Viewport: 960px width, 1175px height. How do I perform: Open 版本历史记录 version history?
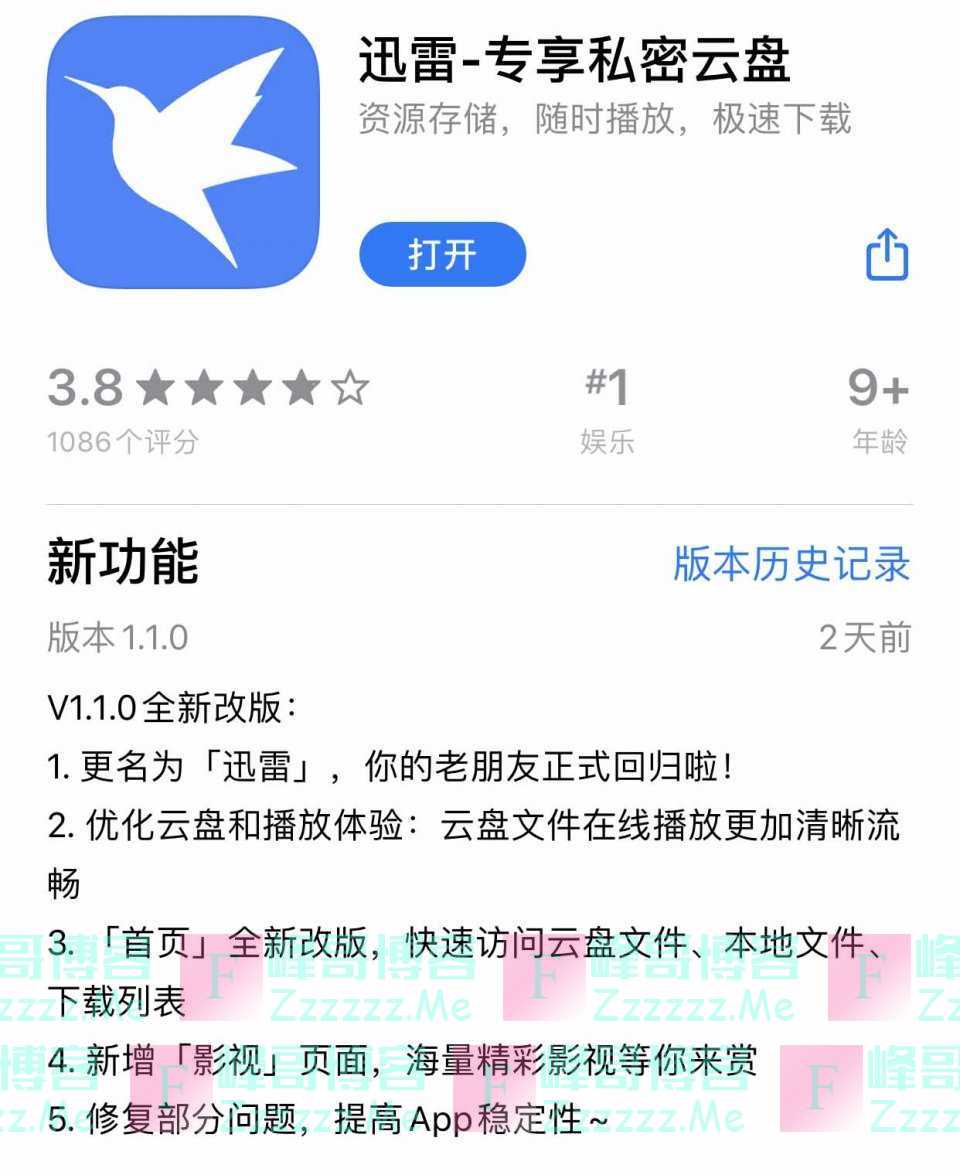(791, 563)
